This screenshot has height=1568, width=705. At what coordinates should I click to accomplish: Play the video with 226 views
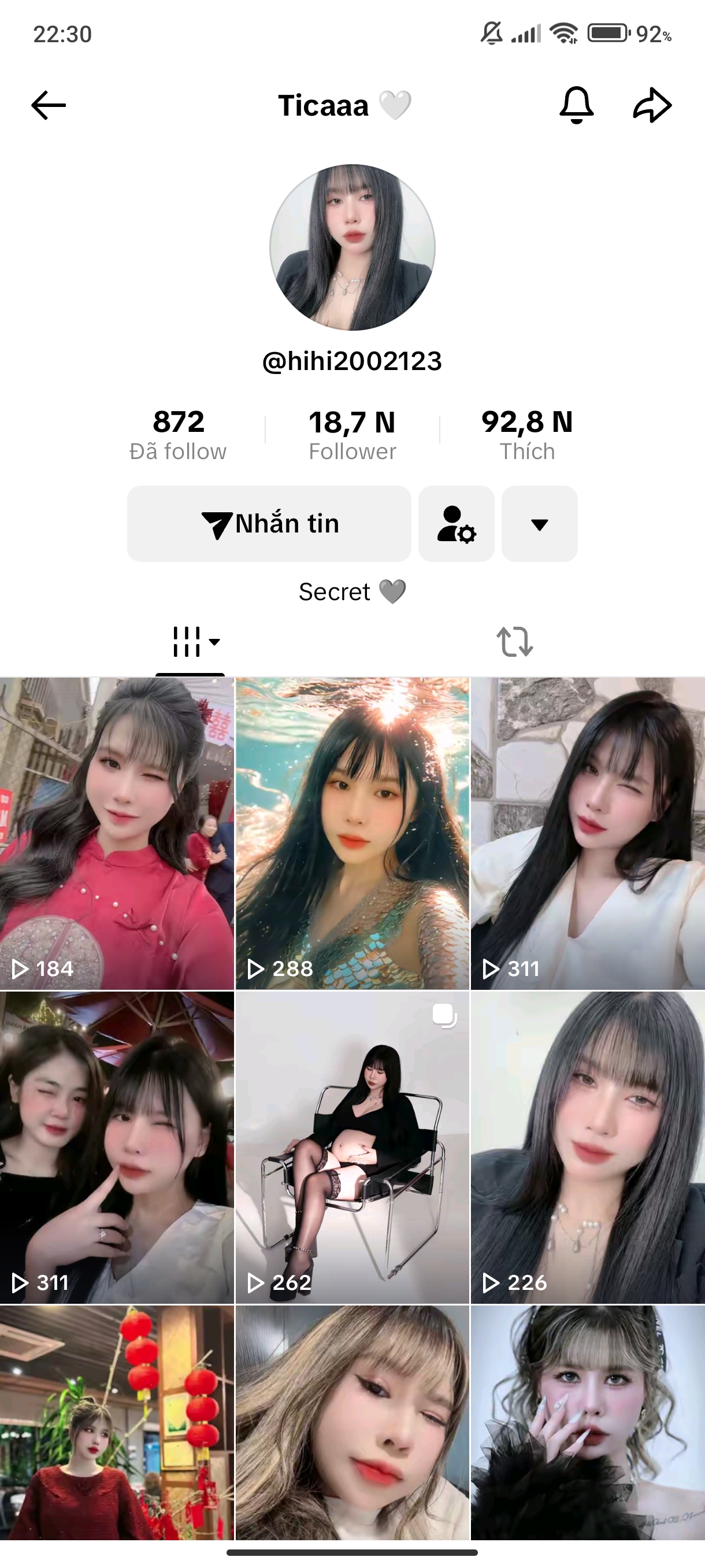tap(588, 1147)
